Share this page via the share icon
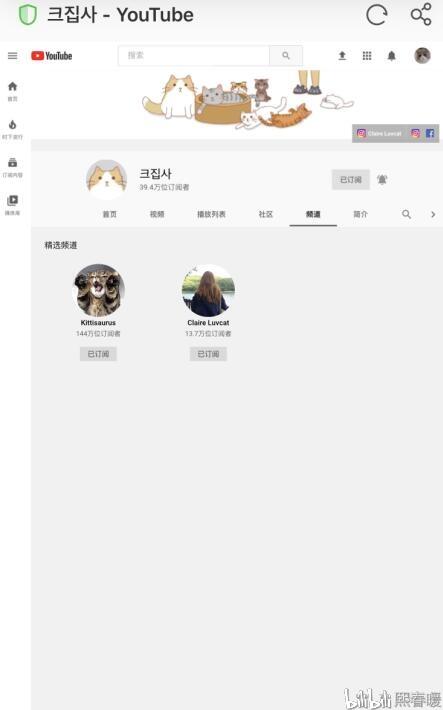 [421, 14]
